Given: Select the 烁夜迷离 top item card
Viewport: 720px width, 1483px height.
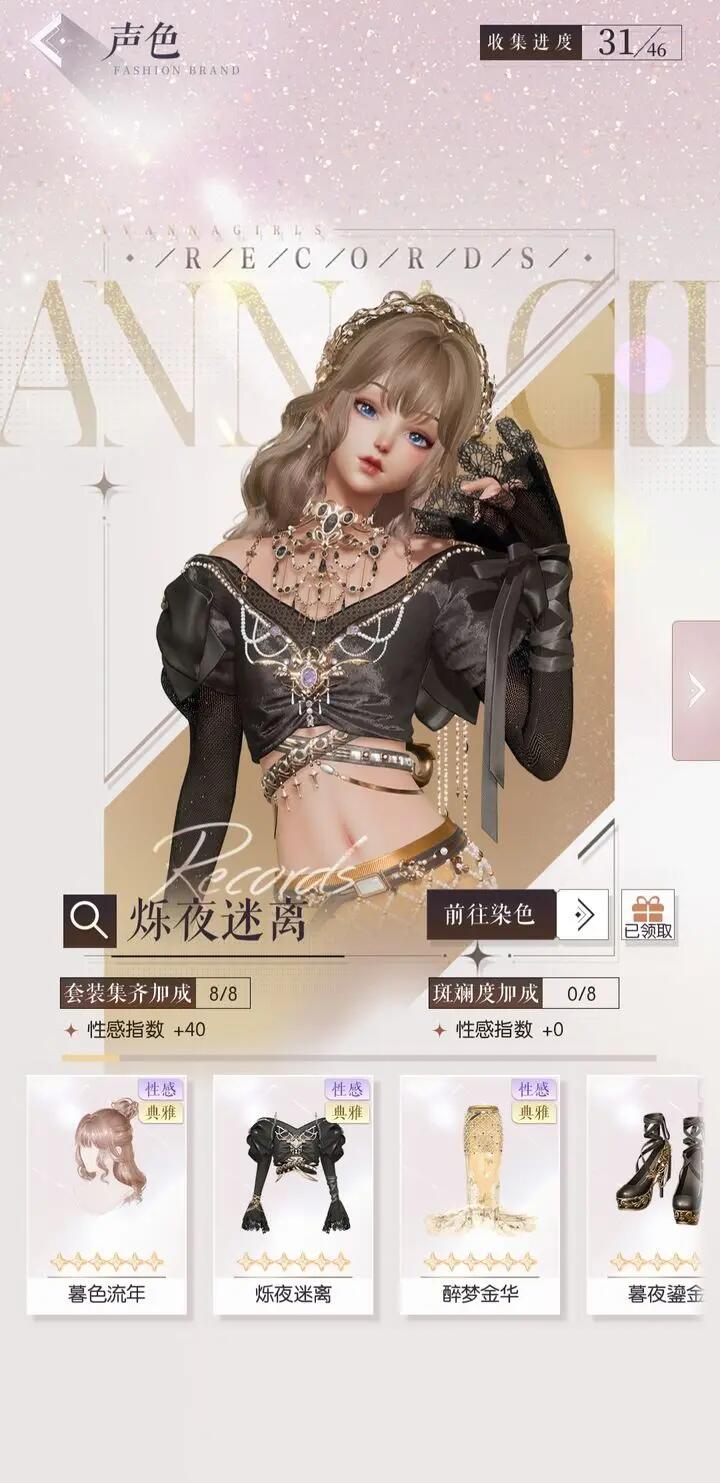Looking at the screenshot, I should (293, 1194).
